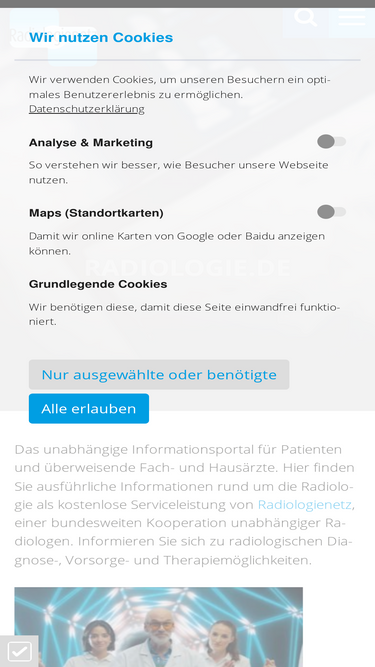Viewport: 375px width, 667px height.
Task: Open the Datenschutzerklärung link
Action: coord(87,109)
